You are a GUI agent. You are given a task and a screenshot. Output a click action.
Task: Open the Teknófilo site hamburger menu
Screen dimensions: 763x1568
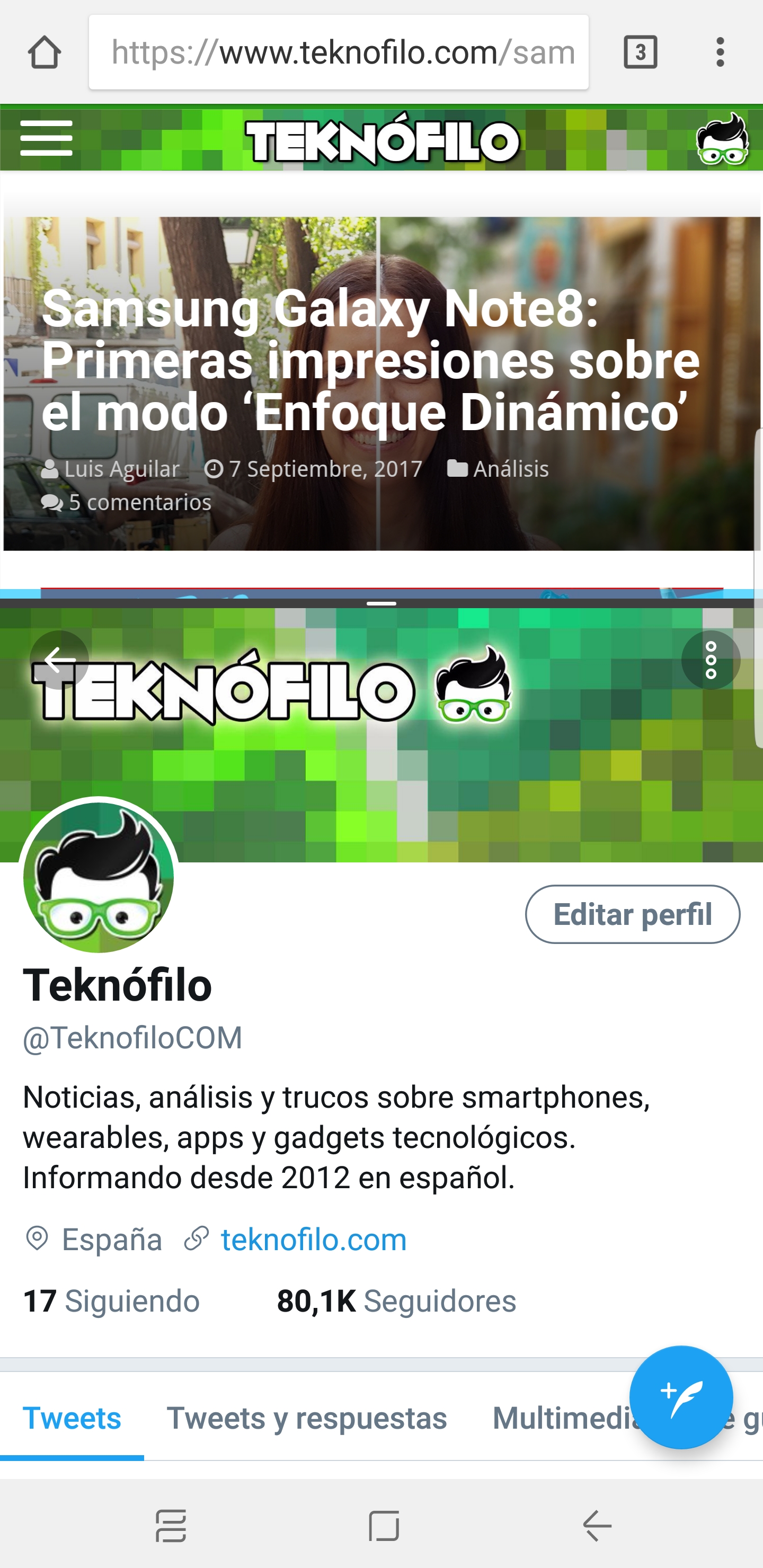[46, 138]
